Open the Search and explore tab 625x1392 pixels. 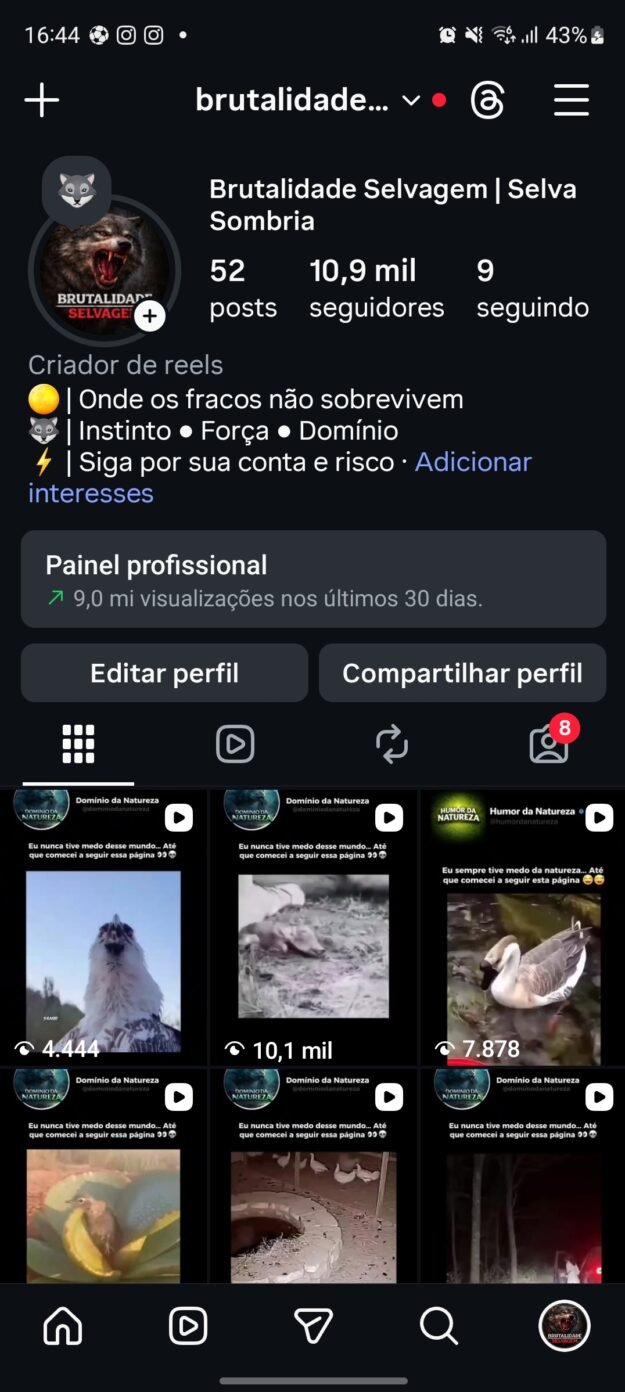pyautogui.click(x=438, y=1326)
